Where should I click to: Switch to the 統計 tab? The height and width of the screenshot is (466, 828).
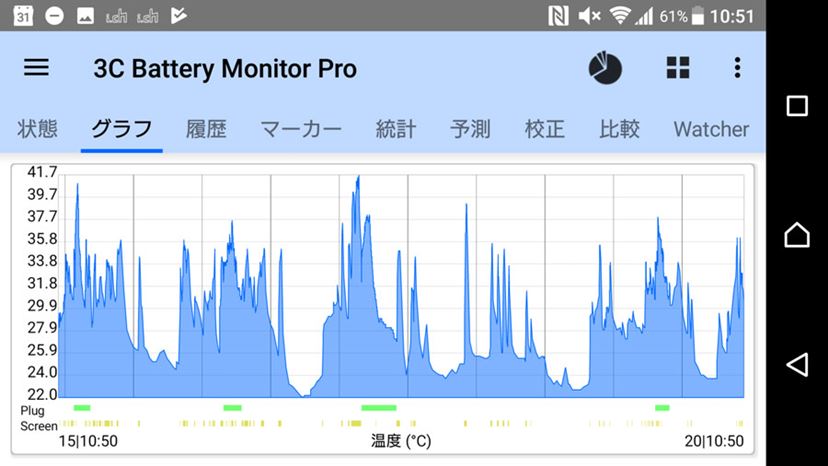point(396,129)
